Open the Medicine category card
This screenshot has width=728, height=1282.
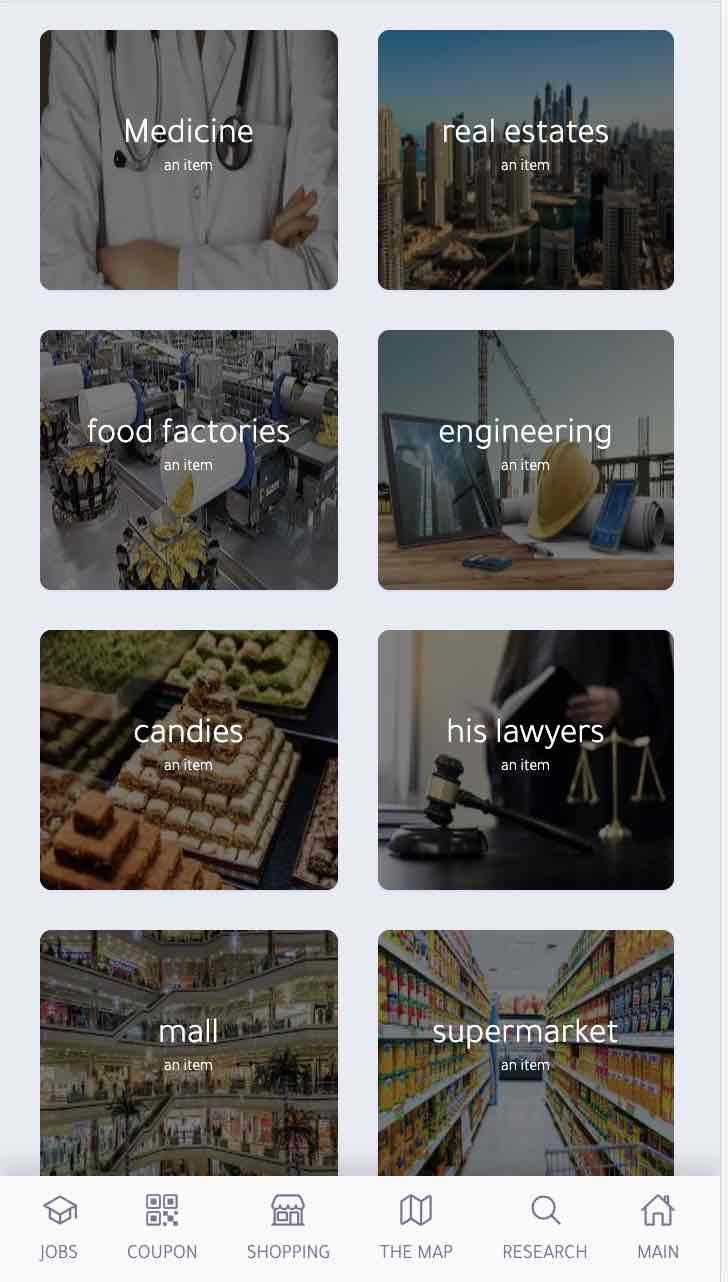(189, 160)
